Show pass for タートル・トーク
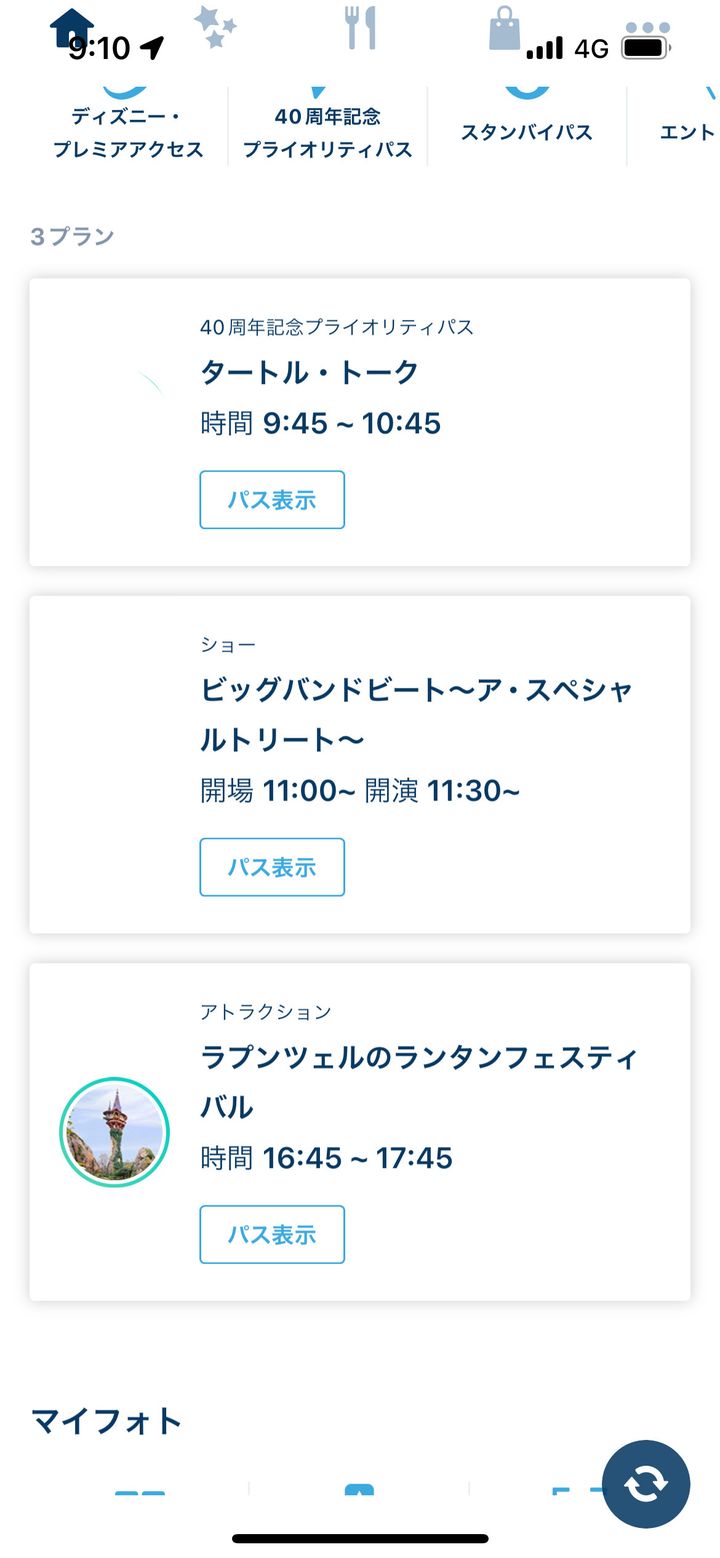This screenshot has width=720, height=1558. [x=272, y=500]
